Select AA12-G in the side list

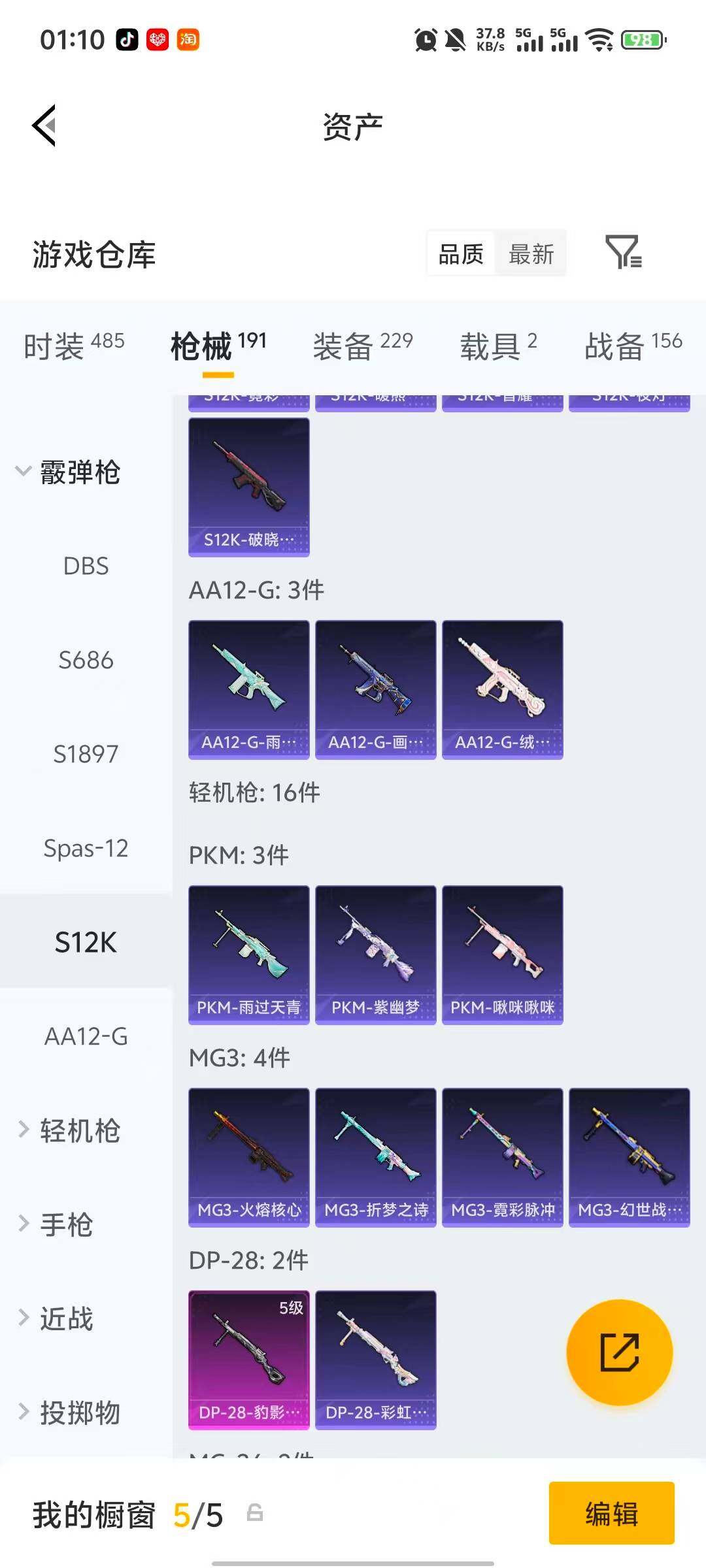(x=86, y=1036)
